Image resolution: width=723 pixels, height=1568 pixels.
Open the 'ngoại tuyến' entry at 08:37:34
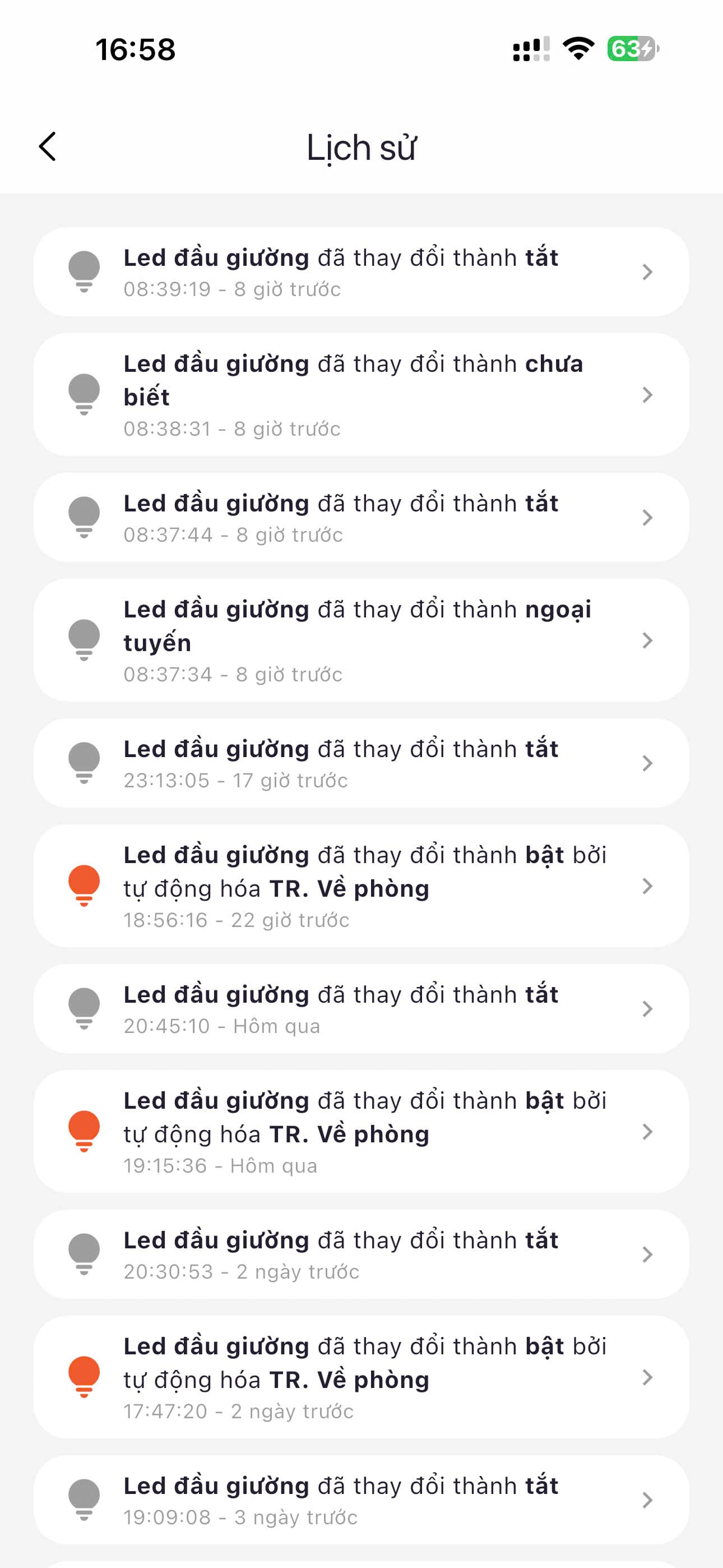361,640
